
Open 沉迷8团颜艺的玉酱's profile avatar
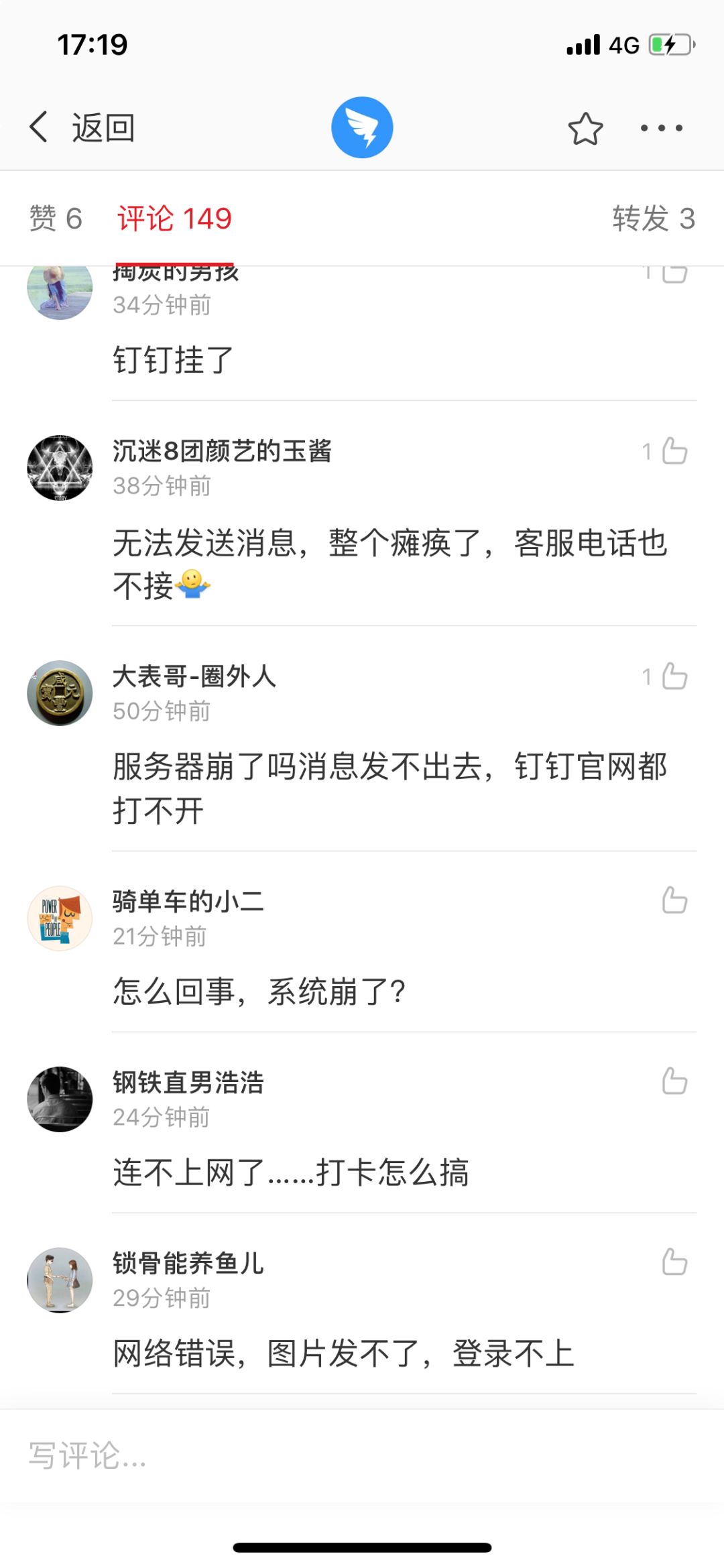[x=60, y=467]
